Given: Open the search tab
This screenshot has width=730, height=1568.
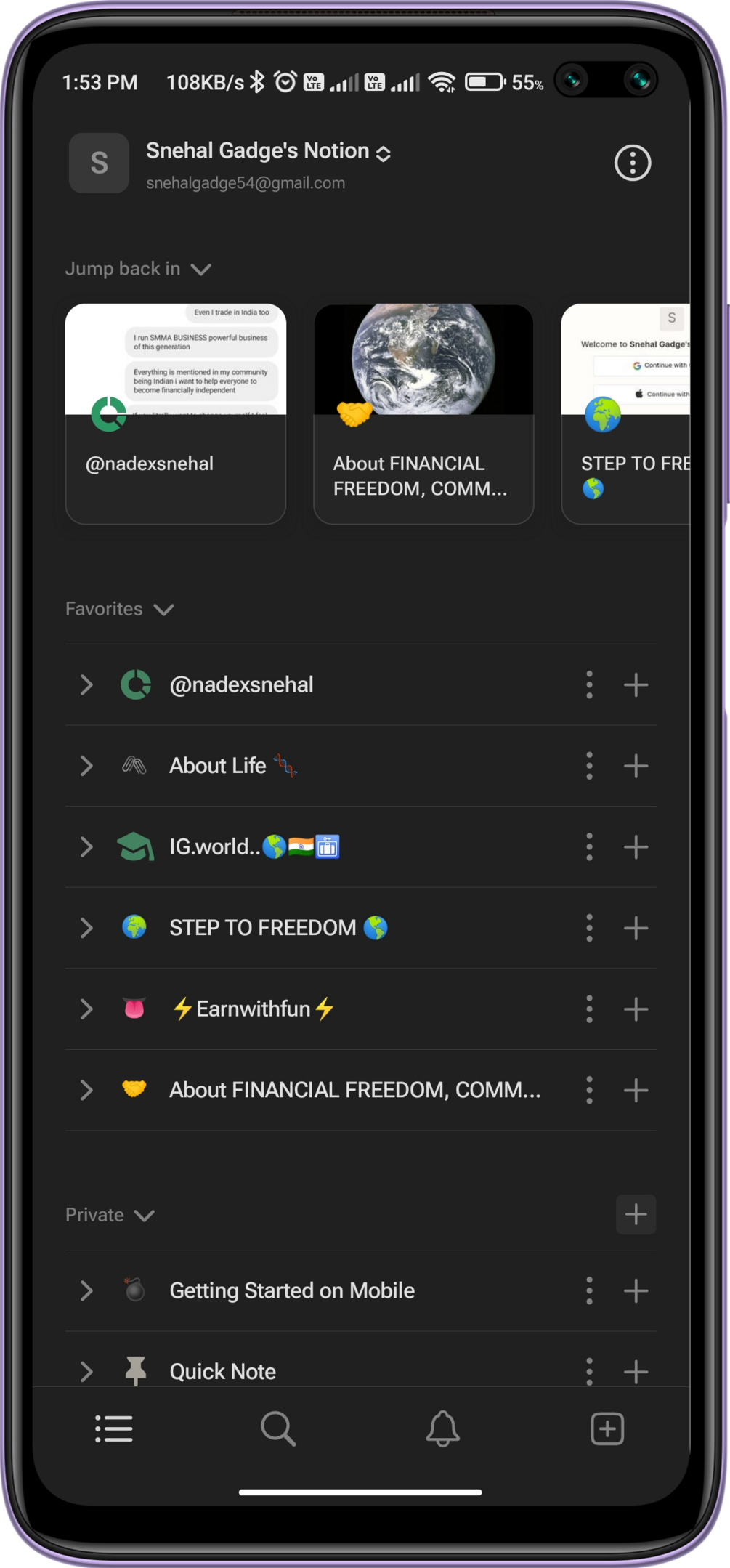Looking at the screenshot, I should pos(278,1428).
